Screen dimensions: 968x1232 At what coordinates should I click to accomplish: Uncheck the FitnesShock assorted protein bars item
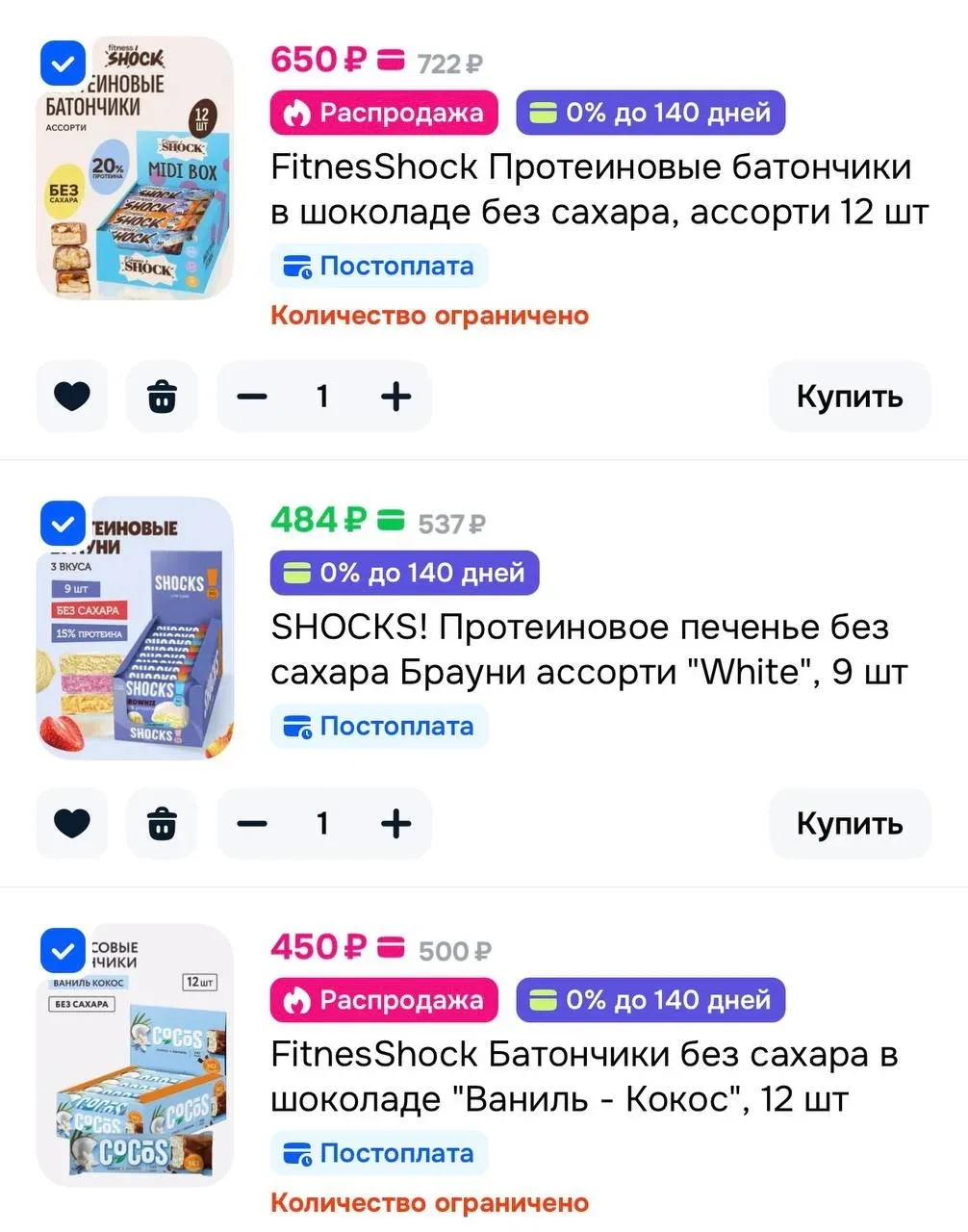click(x=63, y=64)
